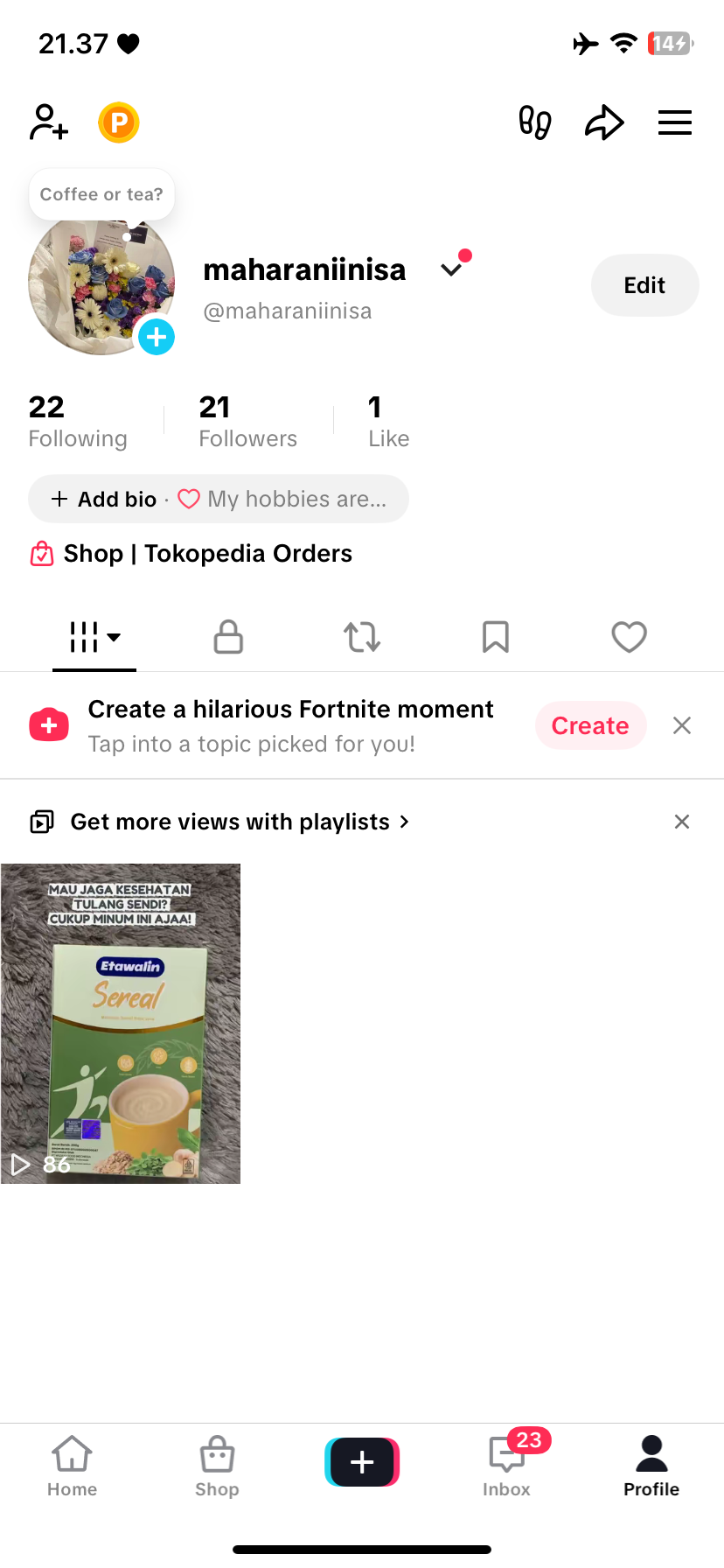Add a new profile photo via plus badge
Image resolution: width=724 pixels, height=1568 pixels.
coord(157,337)
